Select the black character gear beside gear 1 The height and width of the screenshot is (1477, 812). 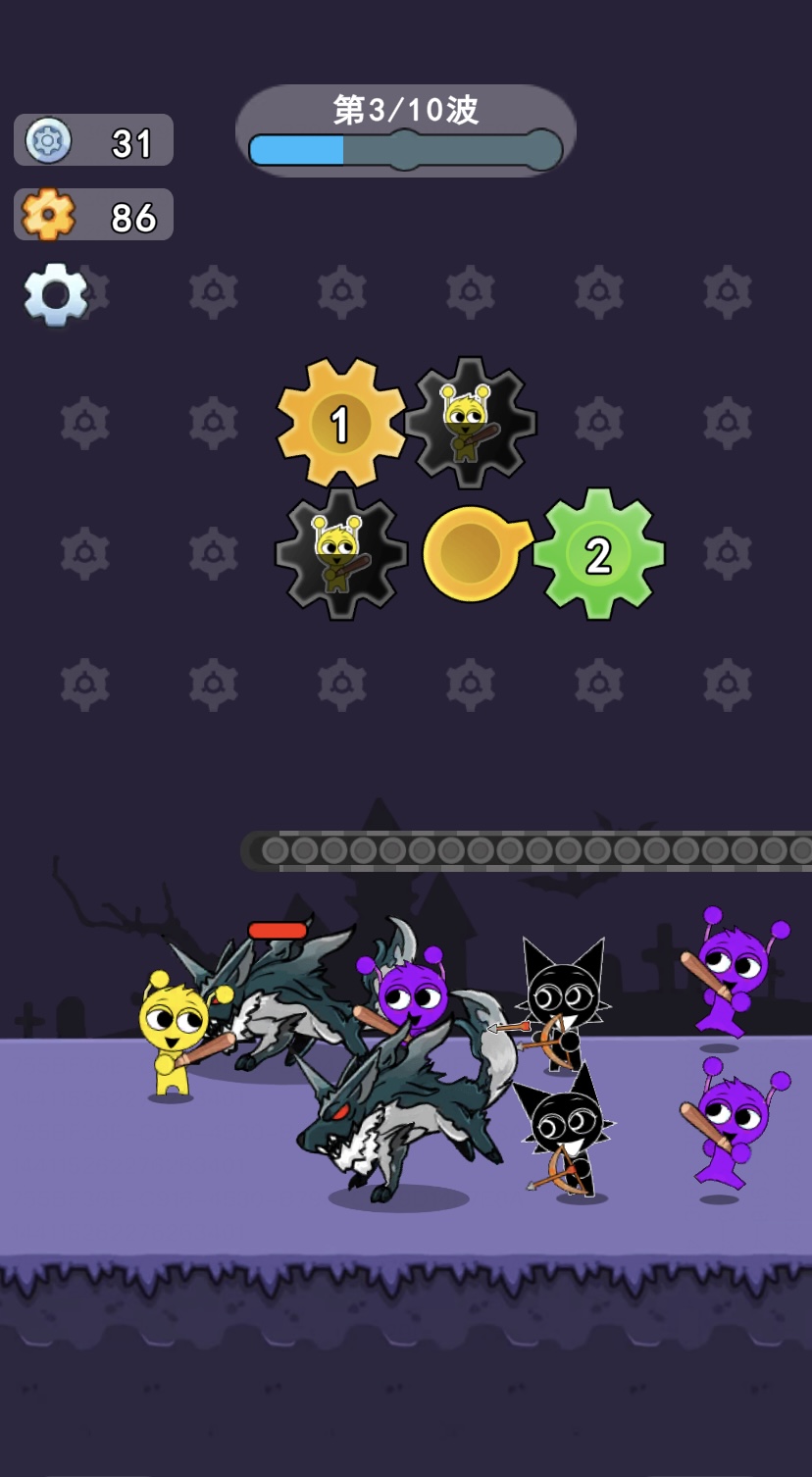pyautogui.click(x=470, y=424)
